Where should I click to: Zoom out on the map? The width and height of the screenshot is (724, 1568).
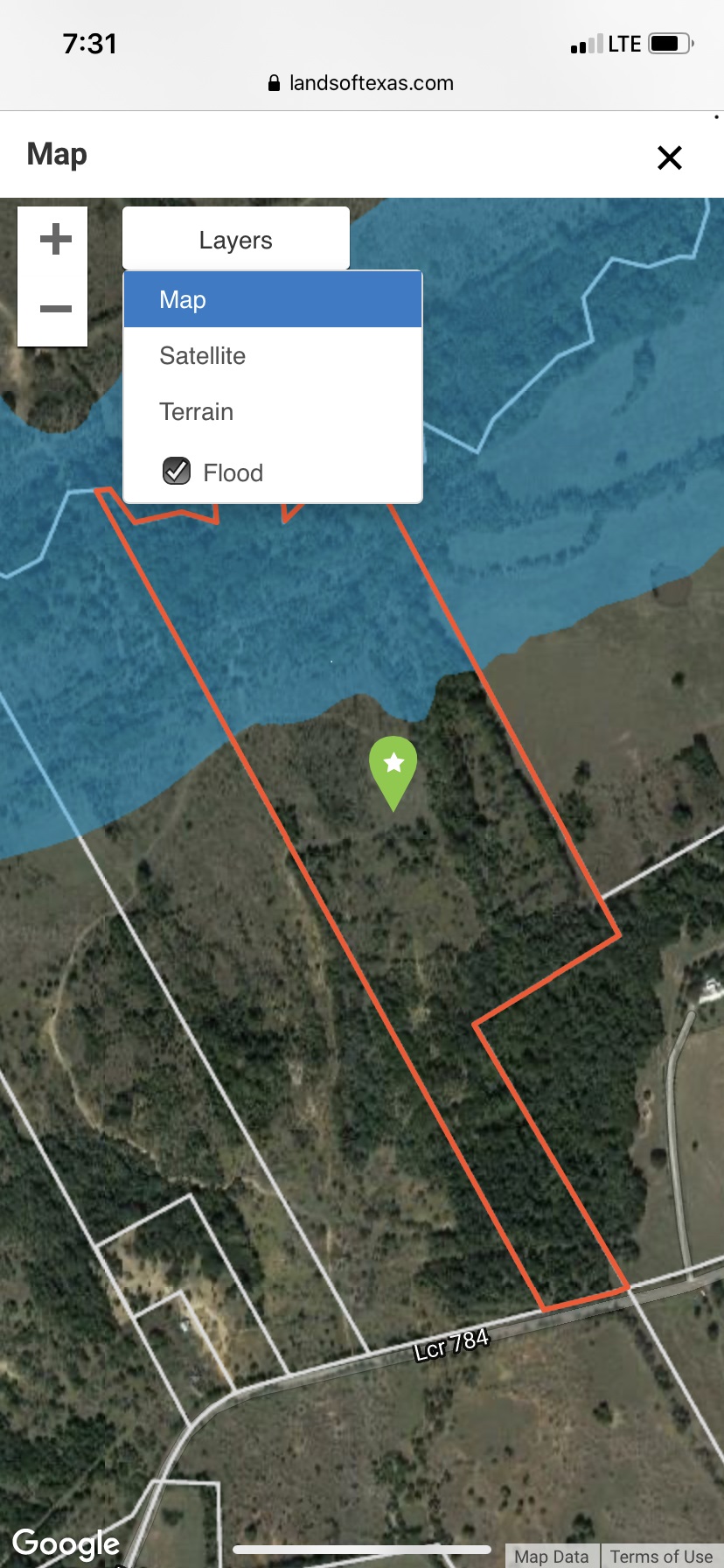(56, 309)
